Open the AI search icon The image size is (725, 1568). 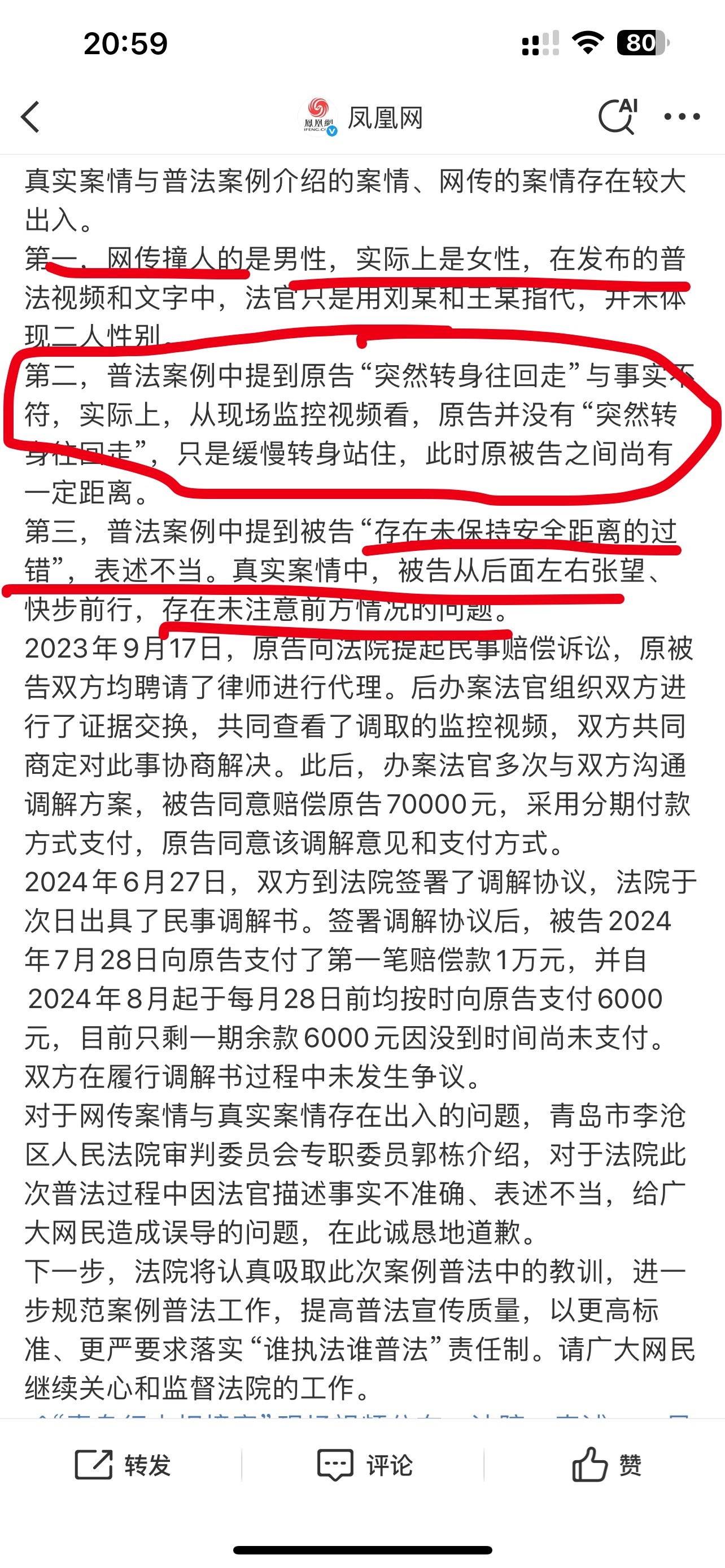(x=618, y=116)
